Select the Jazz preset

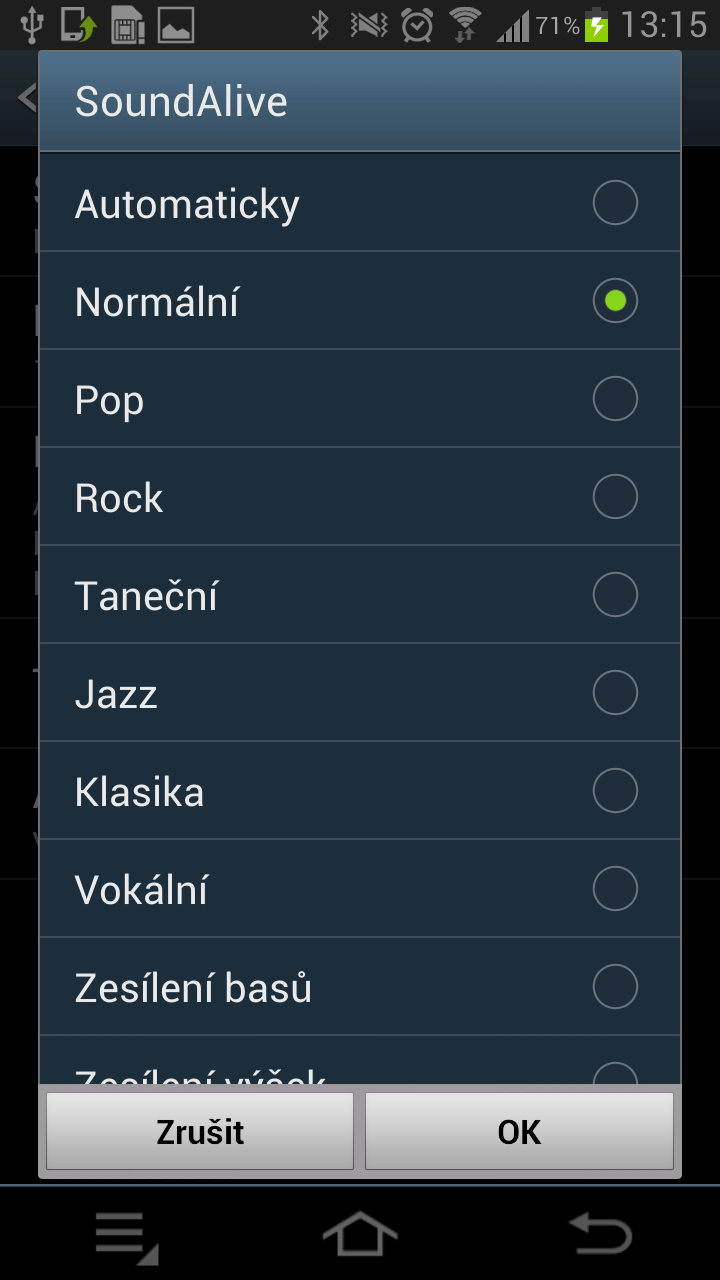pos(360,693)
